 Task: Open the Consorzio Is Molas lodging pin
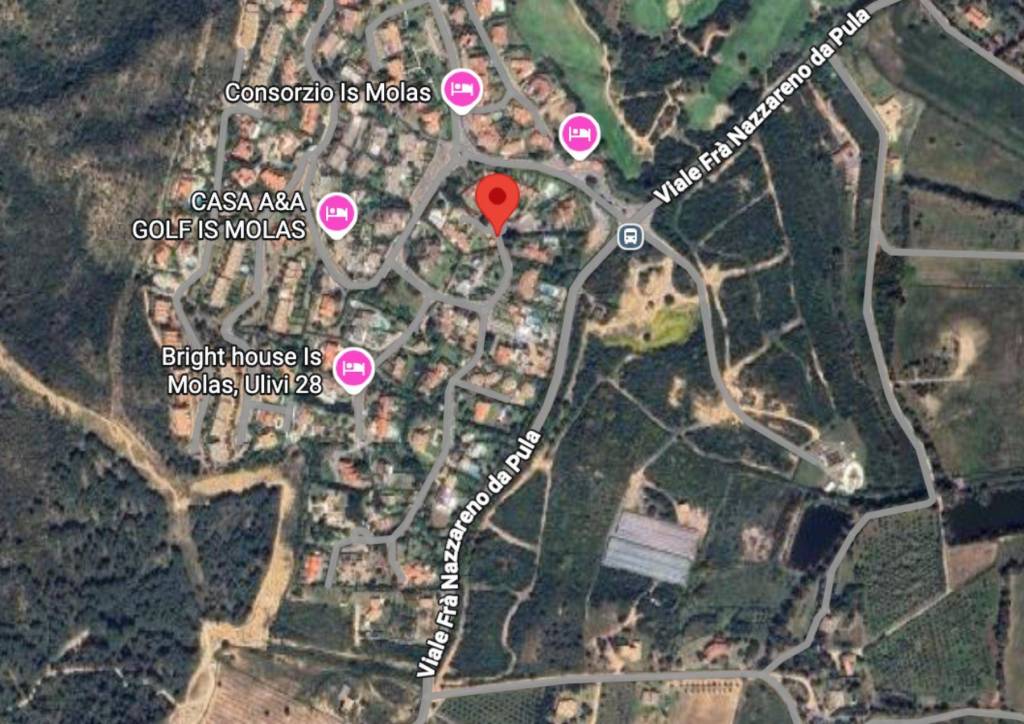[460, 90]
